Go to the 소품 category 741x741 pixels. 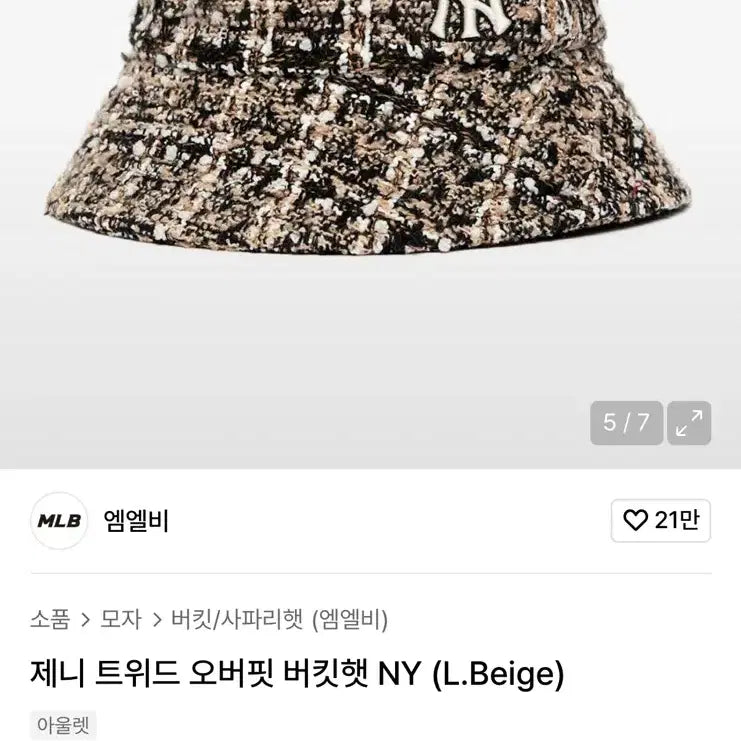(50, 620)
